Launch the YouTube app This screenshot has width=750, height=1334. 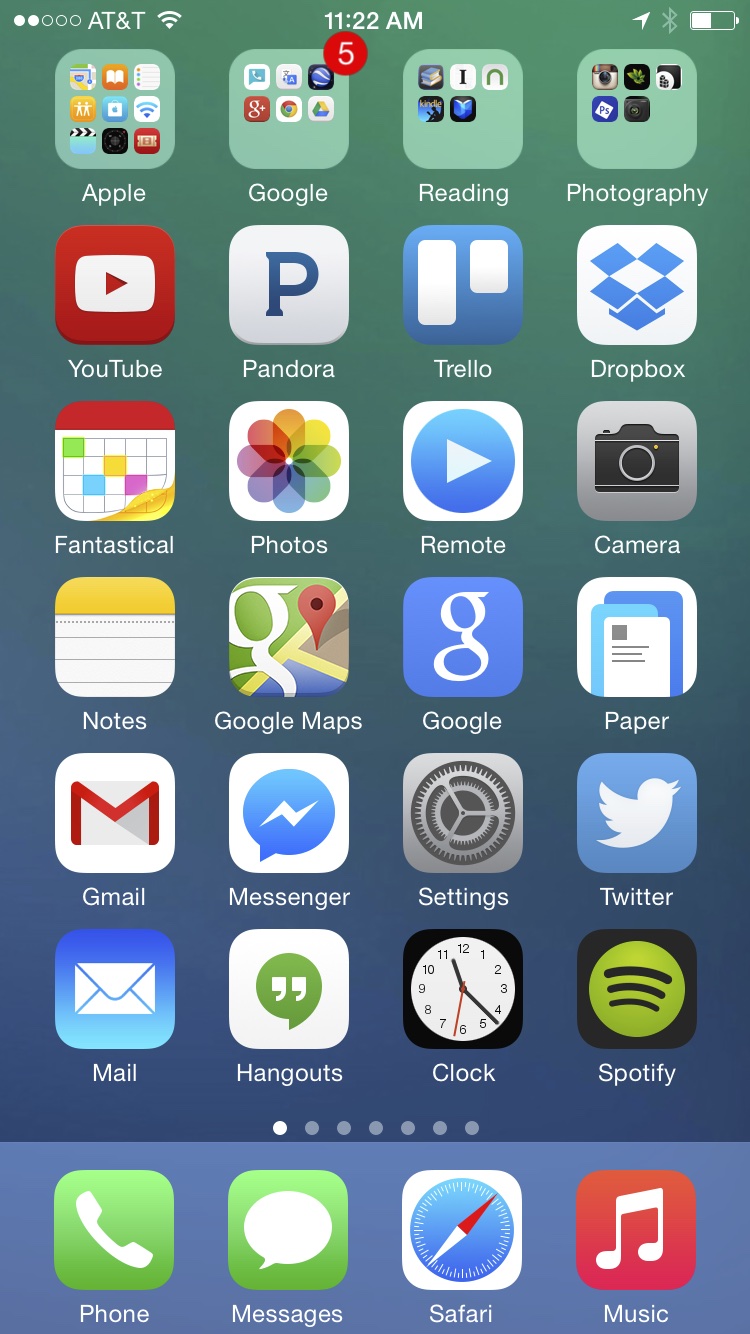coord(115,285)
